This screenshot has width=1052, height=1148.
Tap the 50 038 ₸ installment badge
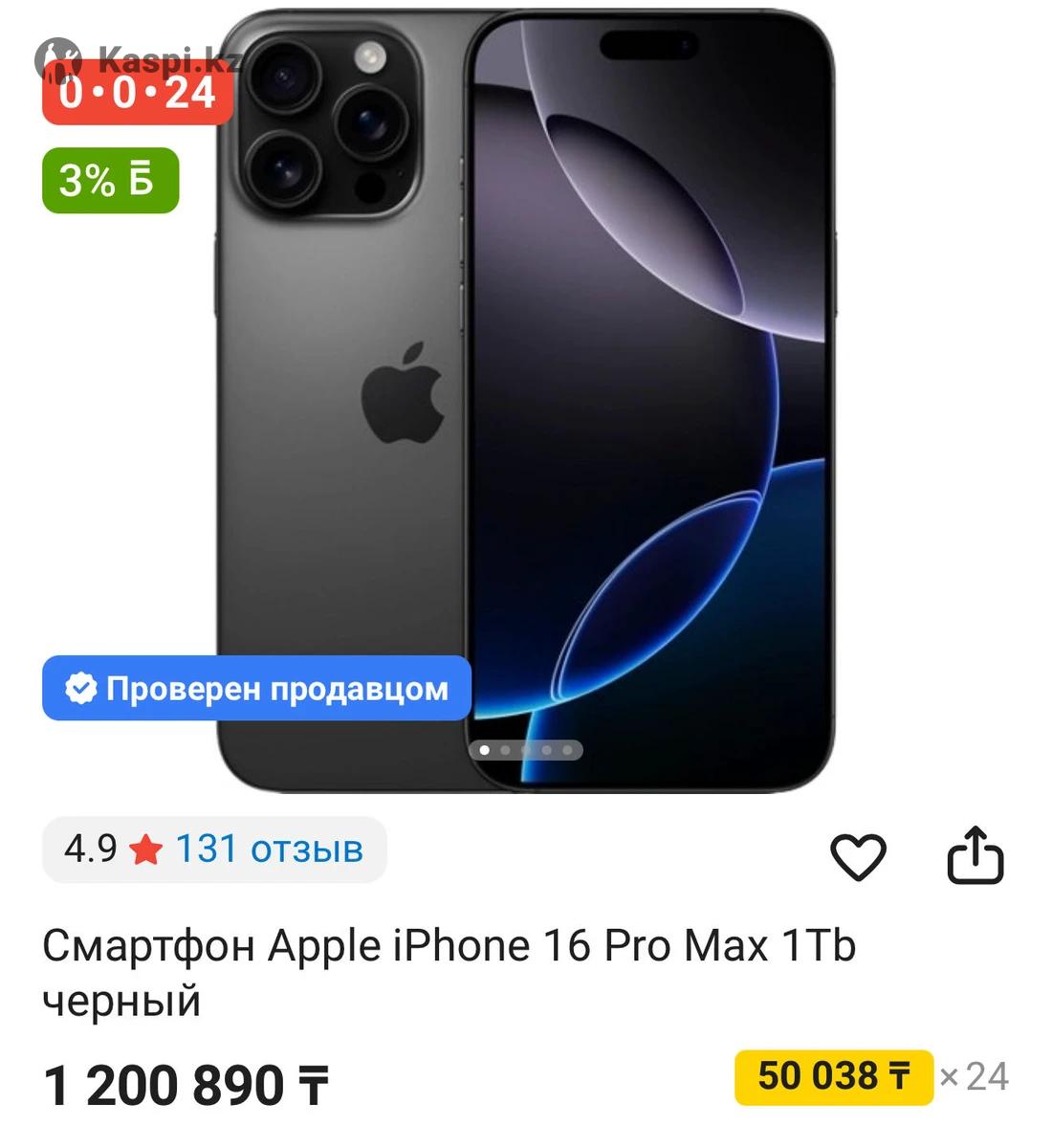coord(833,1076)
